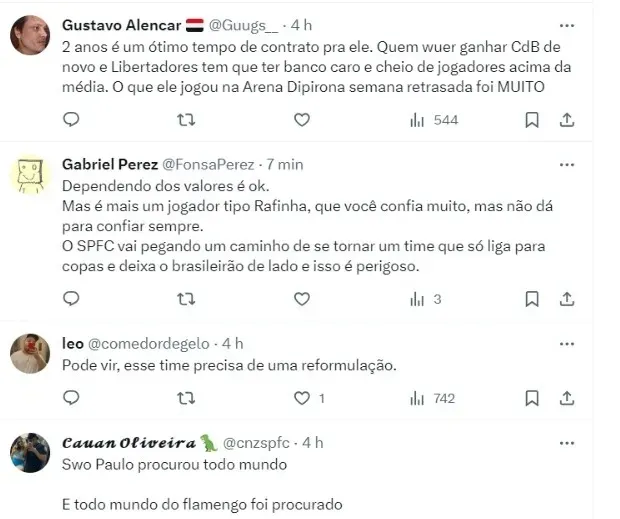
Task: Share leo's tweet
Action: tap(566, 398)
